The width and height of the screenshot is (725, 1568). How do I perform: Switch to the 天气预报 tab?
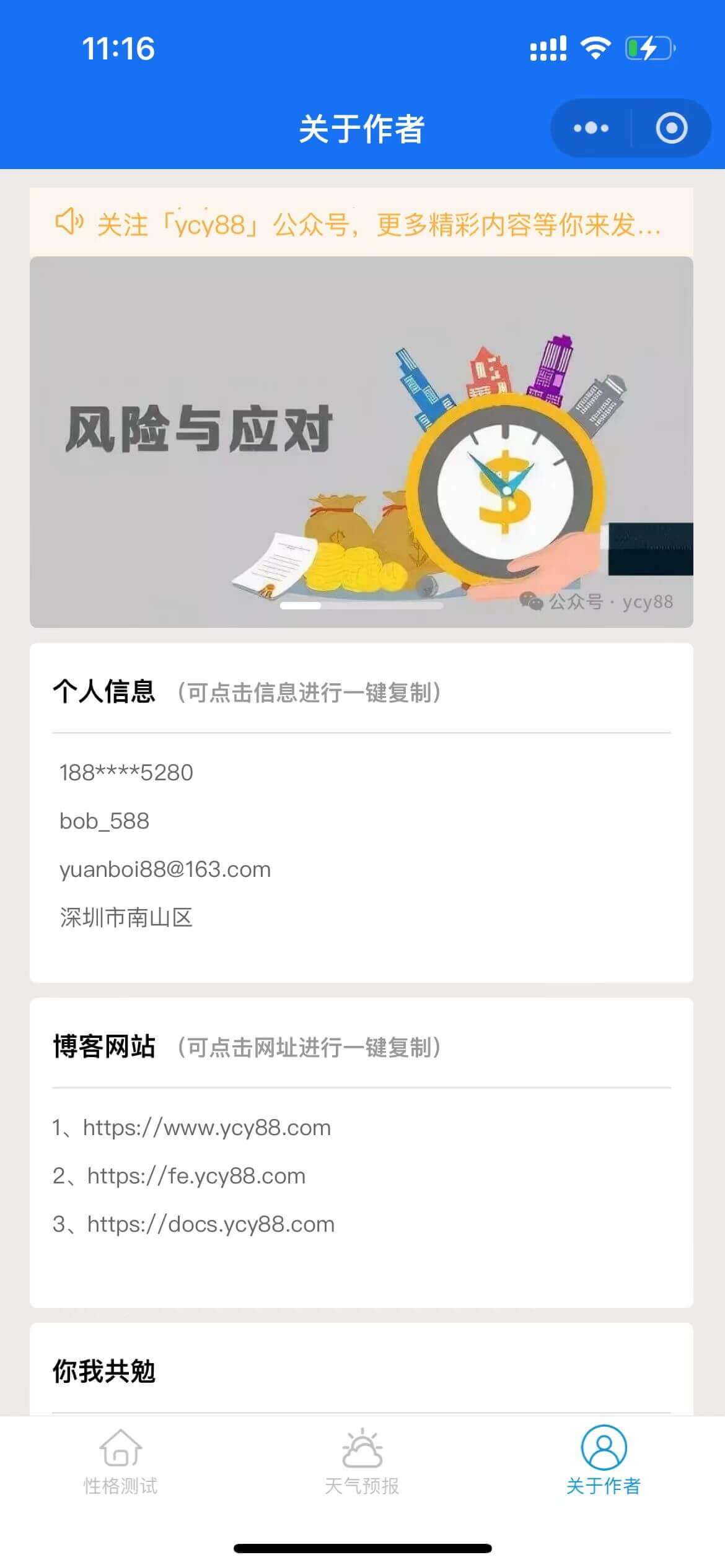tap(362, 1461)
